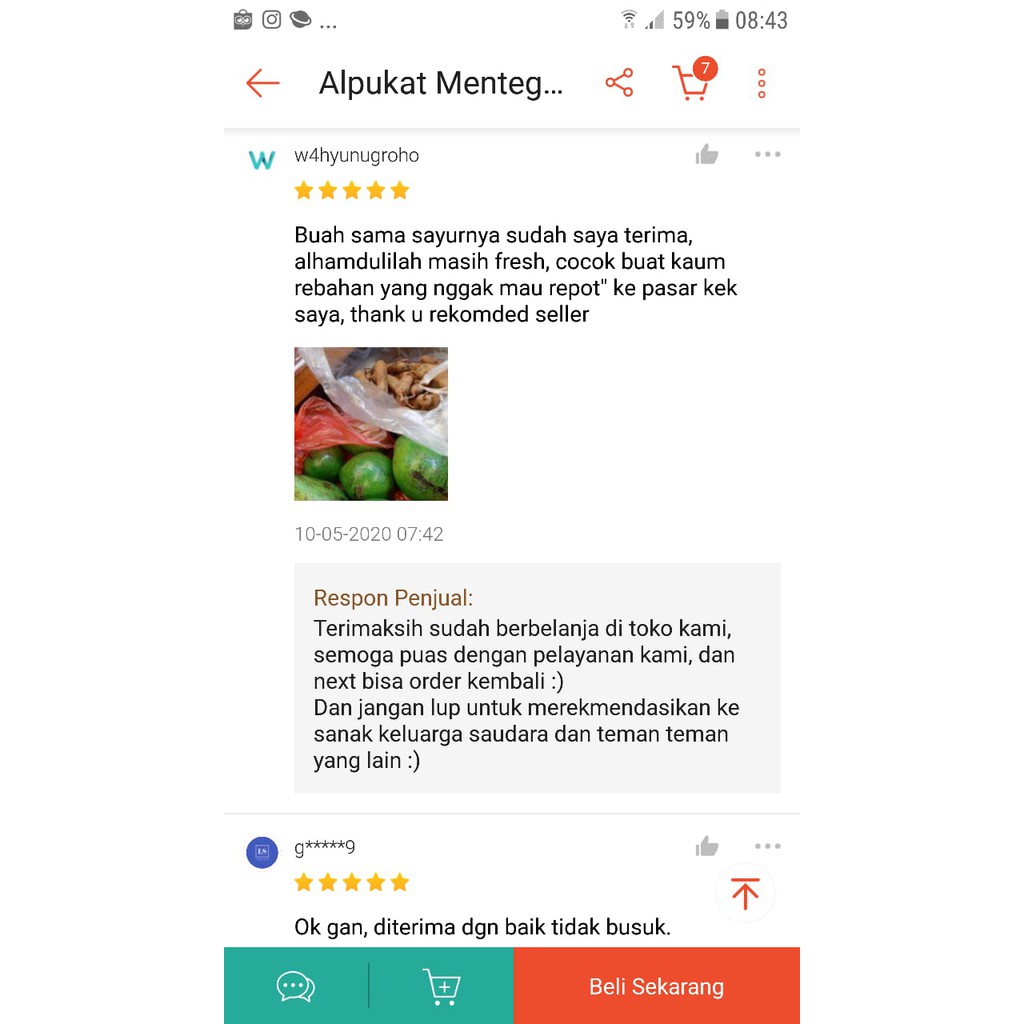Open more options for g*****9's review

[767, 847]
